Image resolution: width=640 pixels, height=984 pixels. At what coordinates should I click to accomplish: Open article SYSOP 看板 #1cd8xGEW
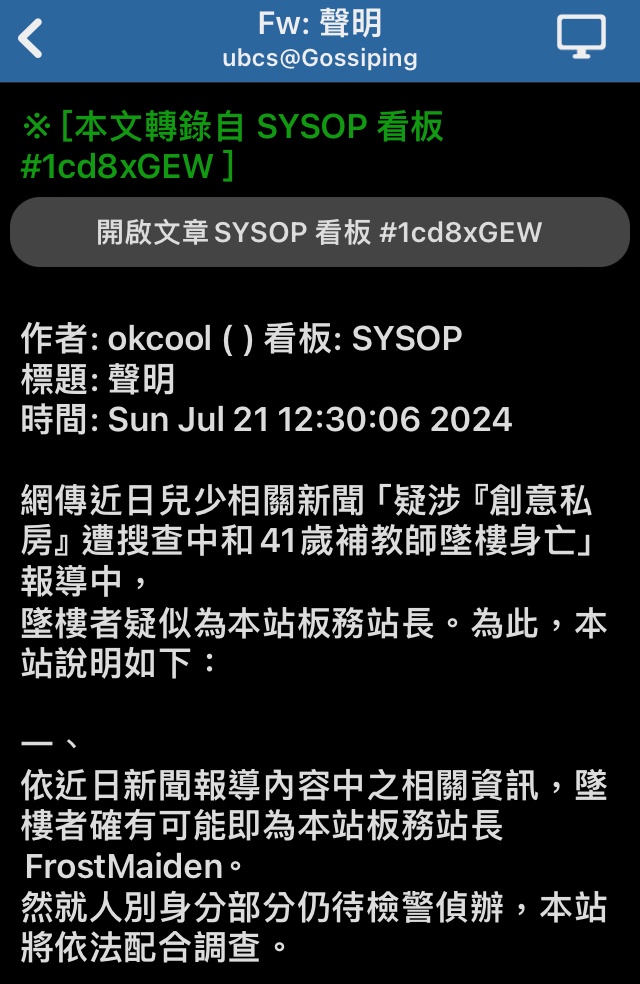319,232
